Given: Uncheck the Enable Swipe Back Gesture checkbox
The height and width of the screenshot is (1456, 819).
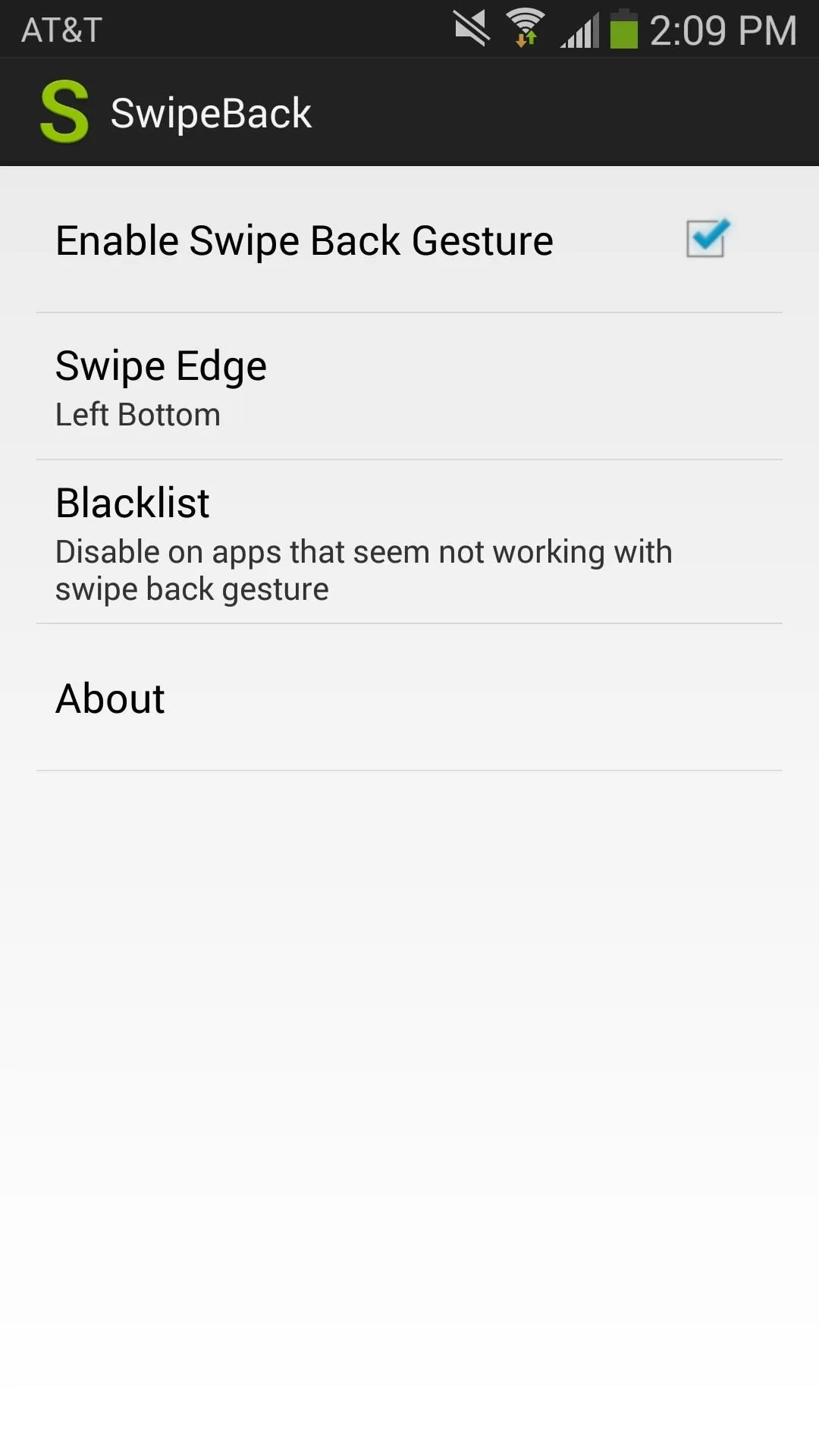Looking at the screenshot, I should pyautogui.click(x=707, y=238).
